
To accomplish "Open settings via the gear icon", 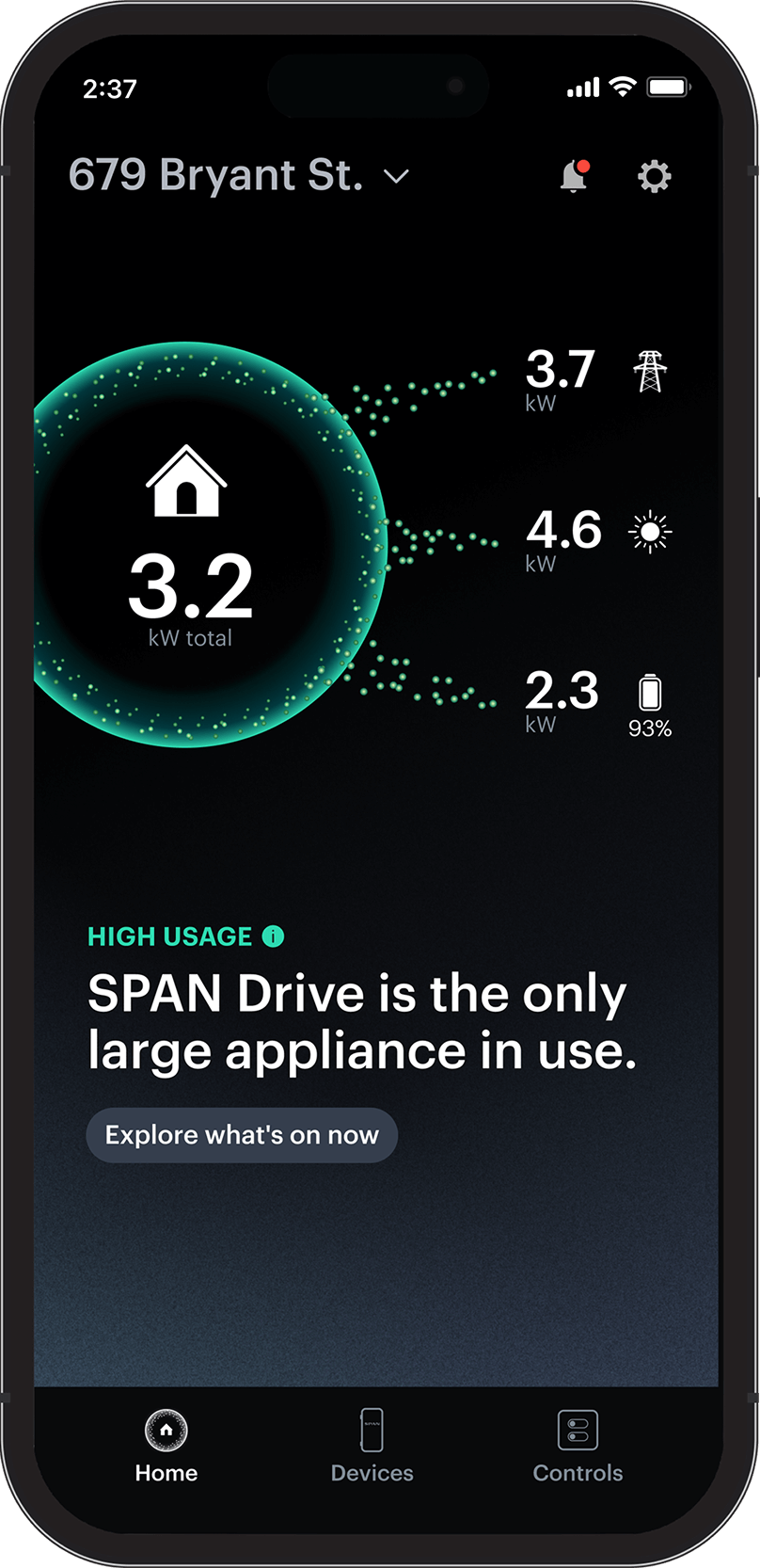I will point(655,176).
